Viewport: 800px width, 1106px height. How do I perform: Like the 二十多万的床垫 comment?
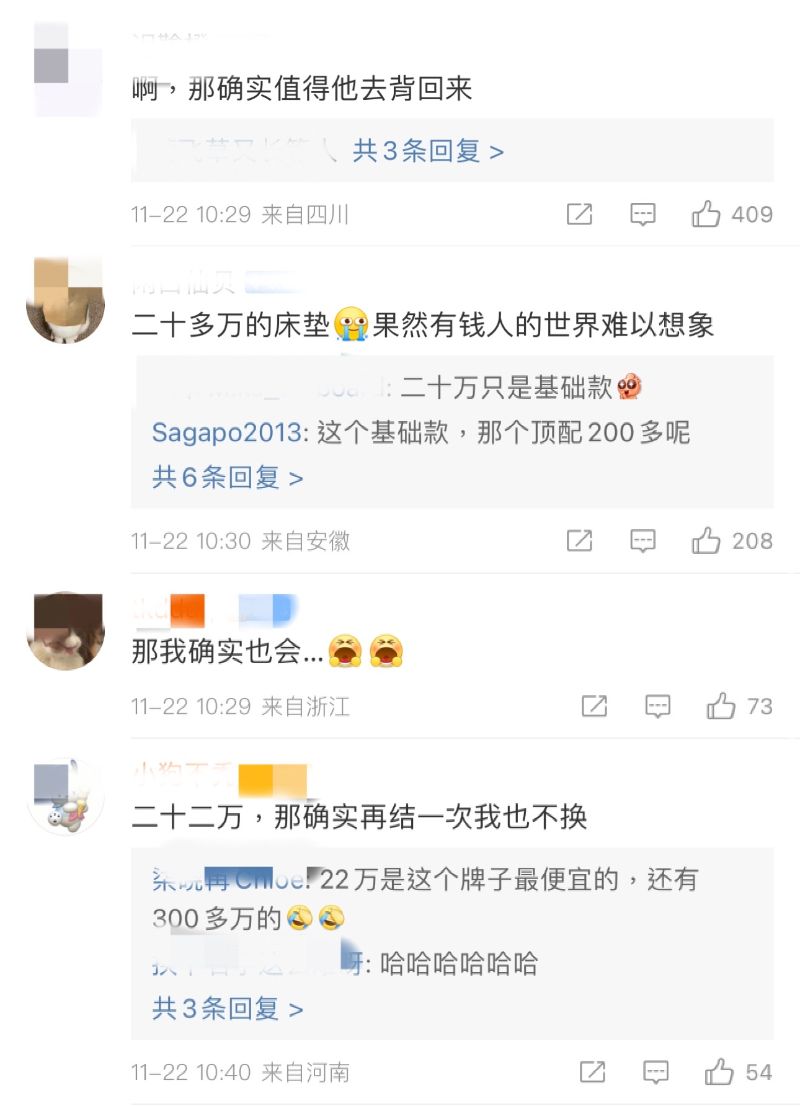(x=707, y=541)
